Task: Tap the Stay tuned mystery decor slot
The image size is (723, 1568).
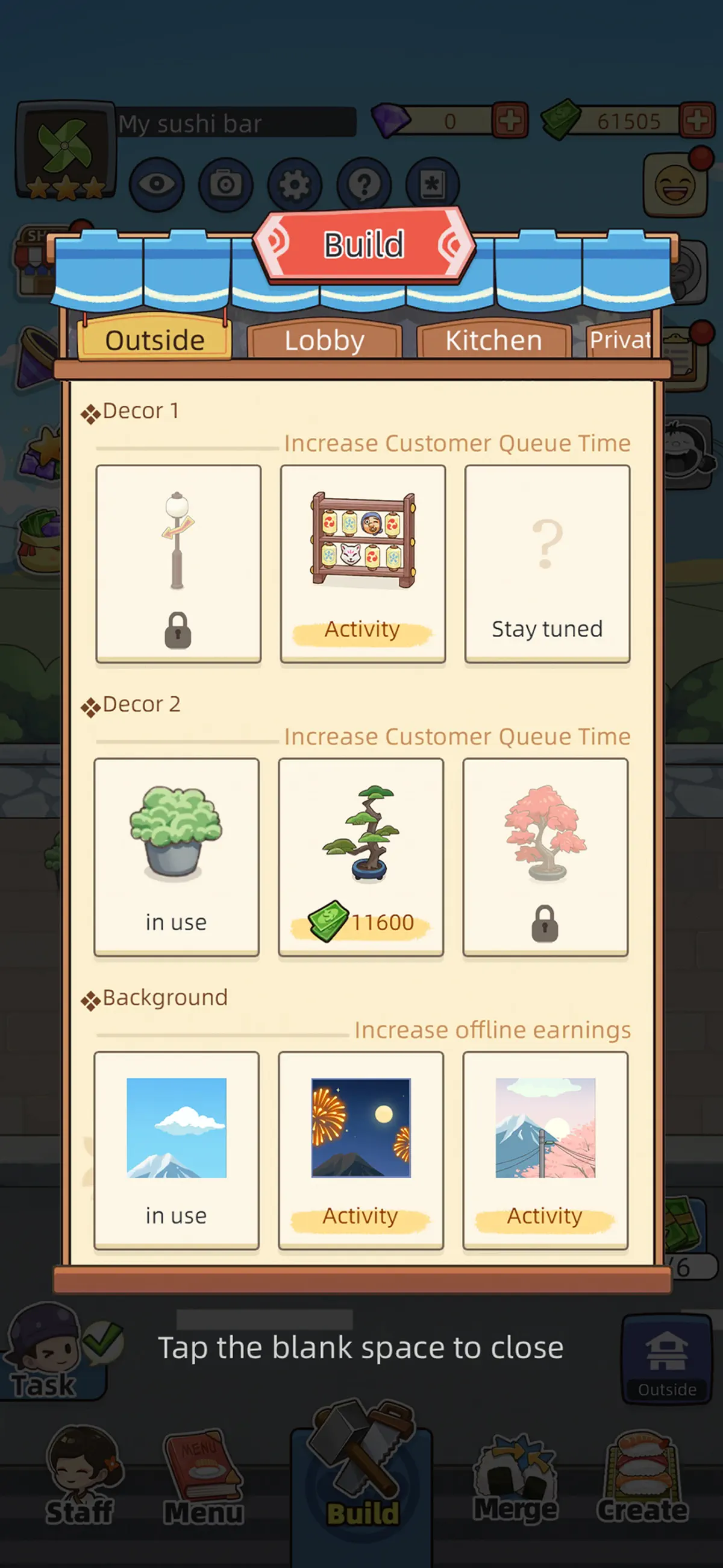Action: coord(547,564)
